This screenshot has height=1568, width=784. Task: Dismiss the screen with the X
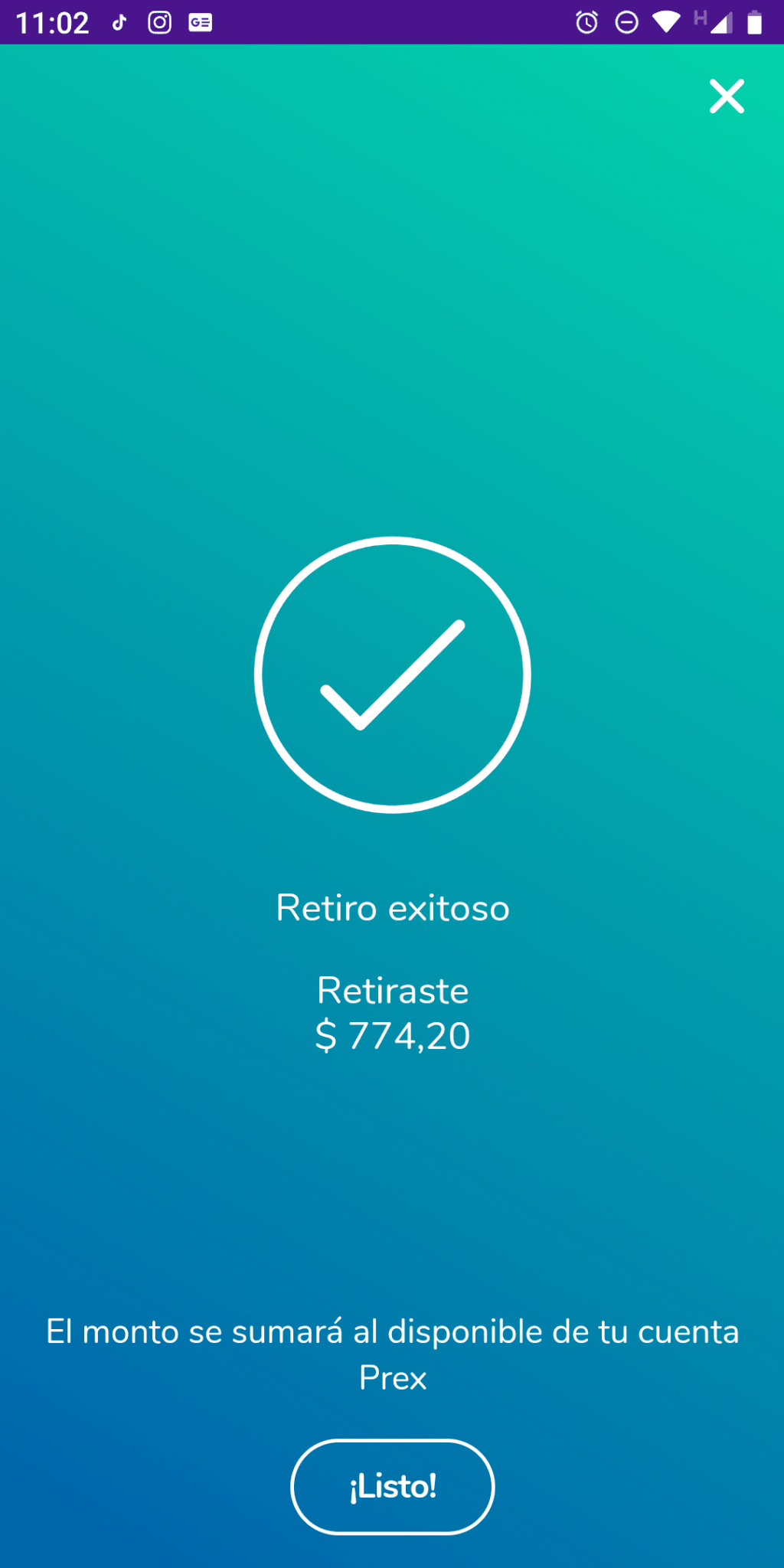[x=726, y=96]
